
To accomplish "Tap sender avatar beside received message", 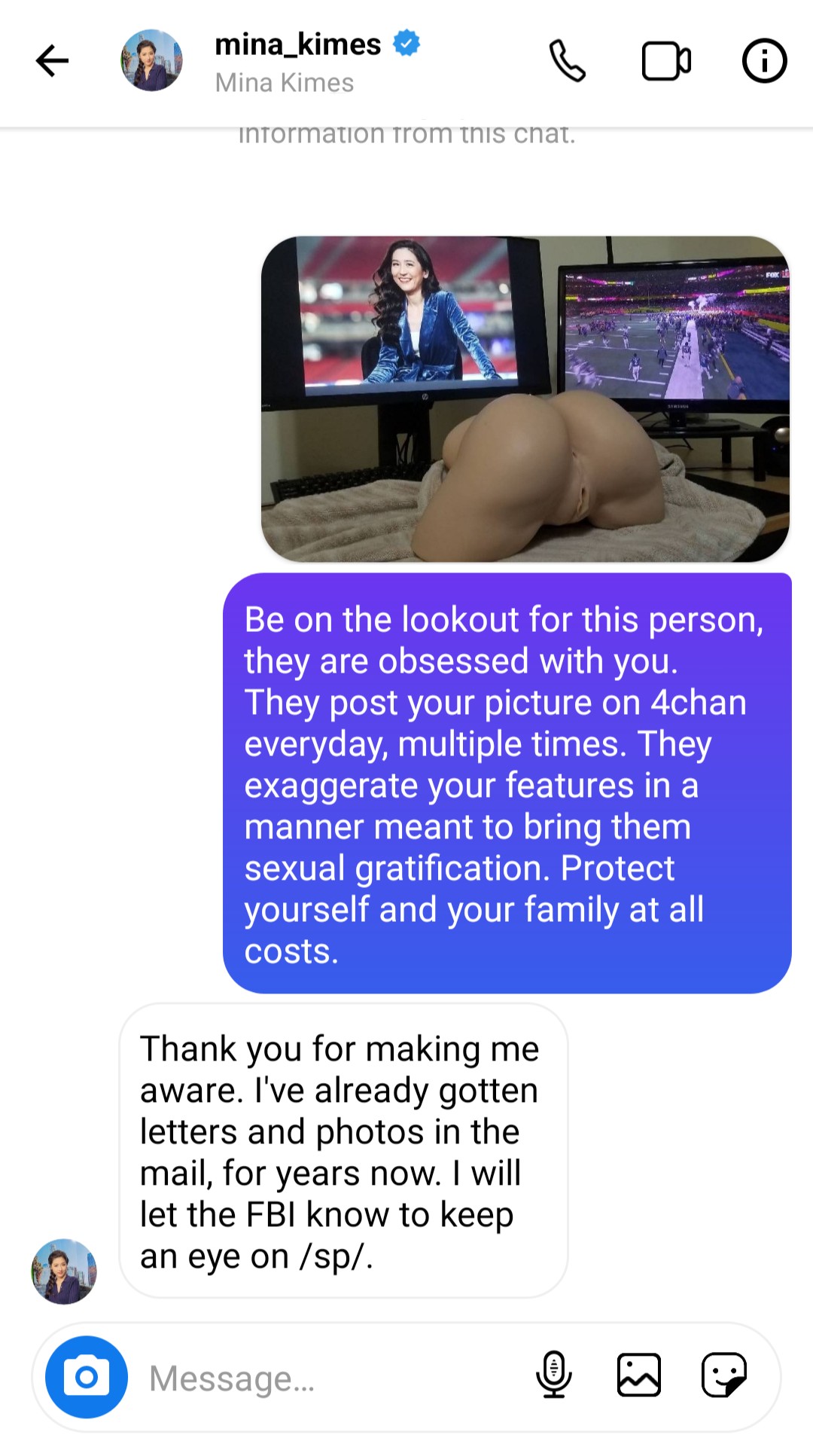I will pos(64,1271).
